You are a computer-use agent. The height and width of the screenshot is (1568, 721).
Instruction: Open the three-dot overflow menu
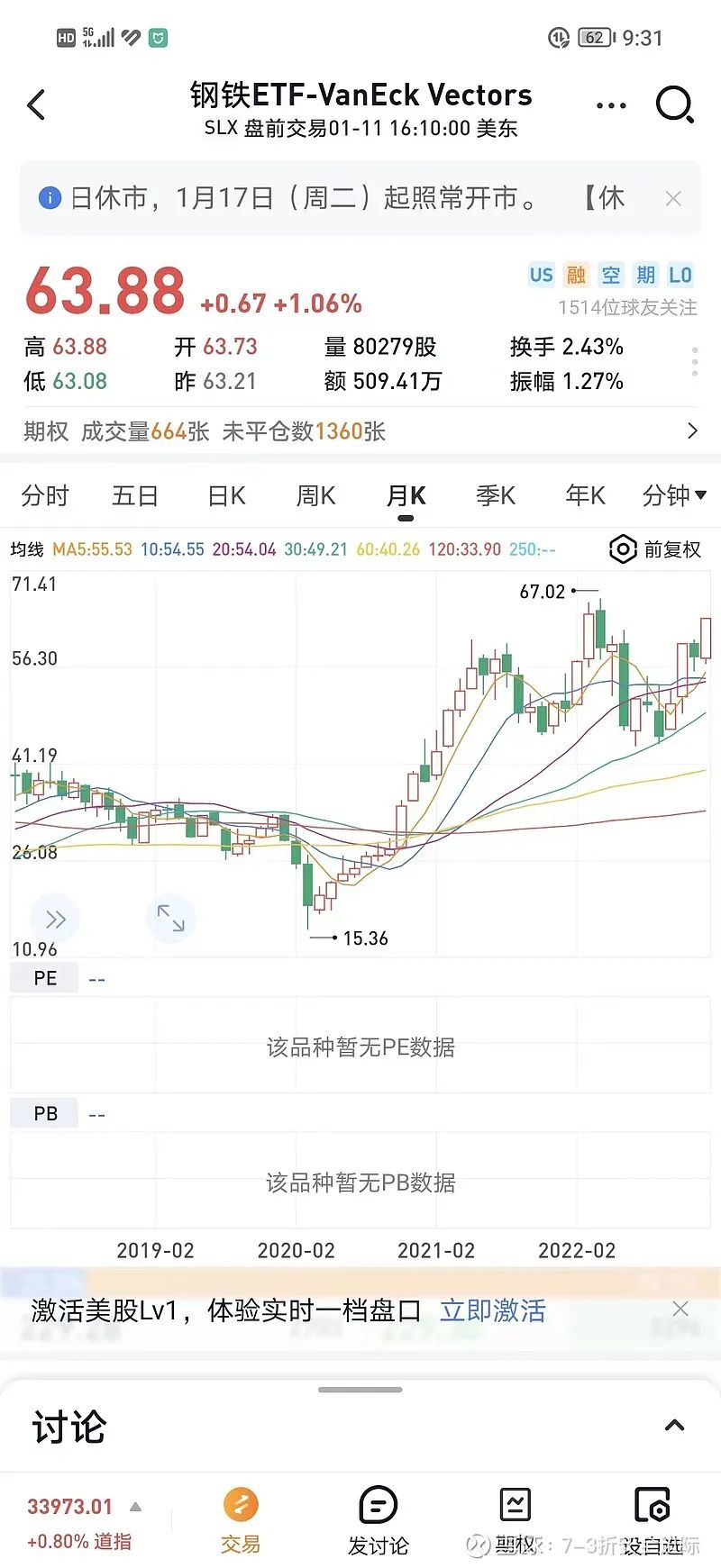click(611, 105)
